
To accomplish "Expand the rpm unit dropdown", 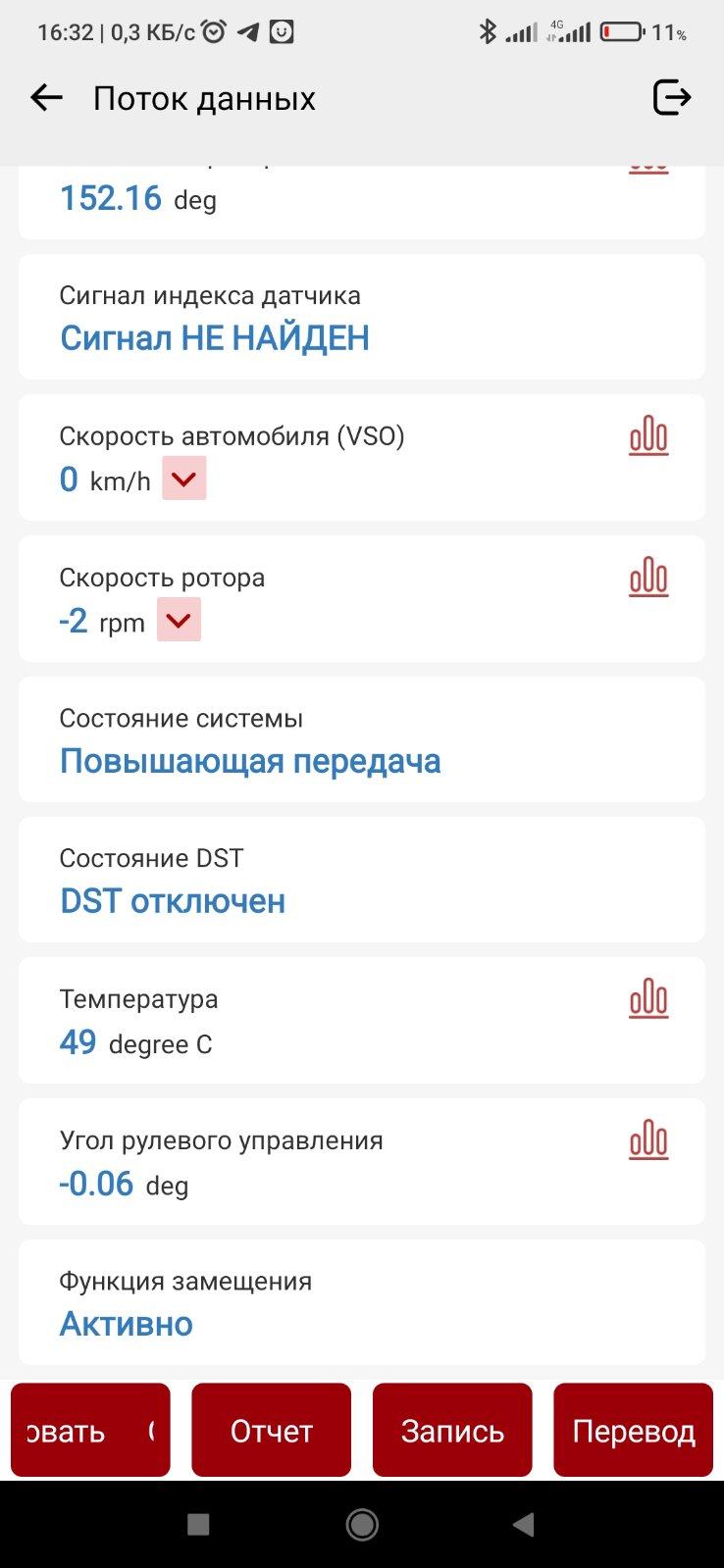I will coord(179,620).
